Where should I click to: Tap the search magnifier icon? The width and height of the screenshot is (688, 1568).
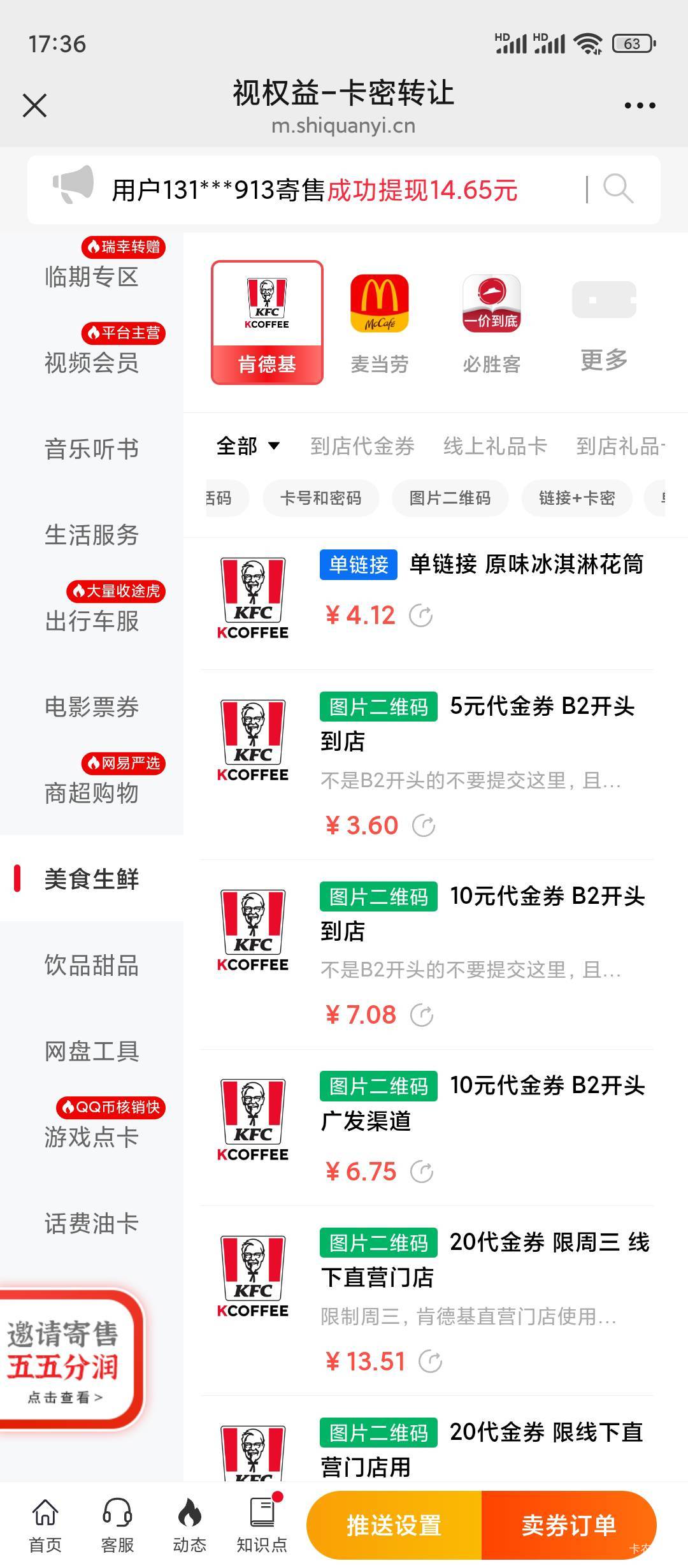click(x=617, y=189)
